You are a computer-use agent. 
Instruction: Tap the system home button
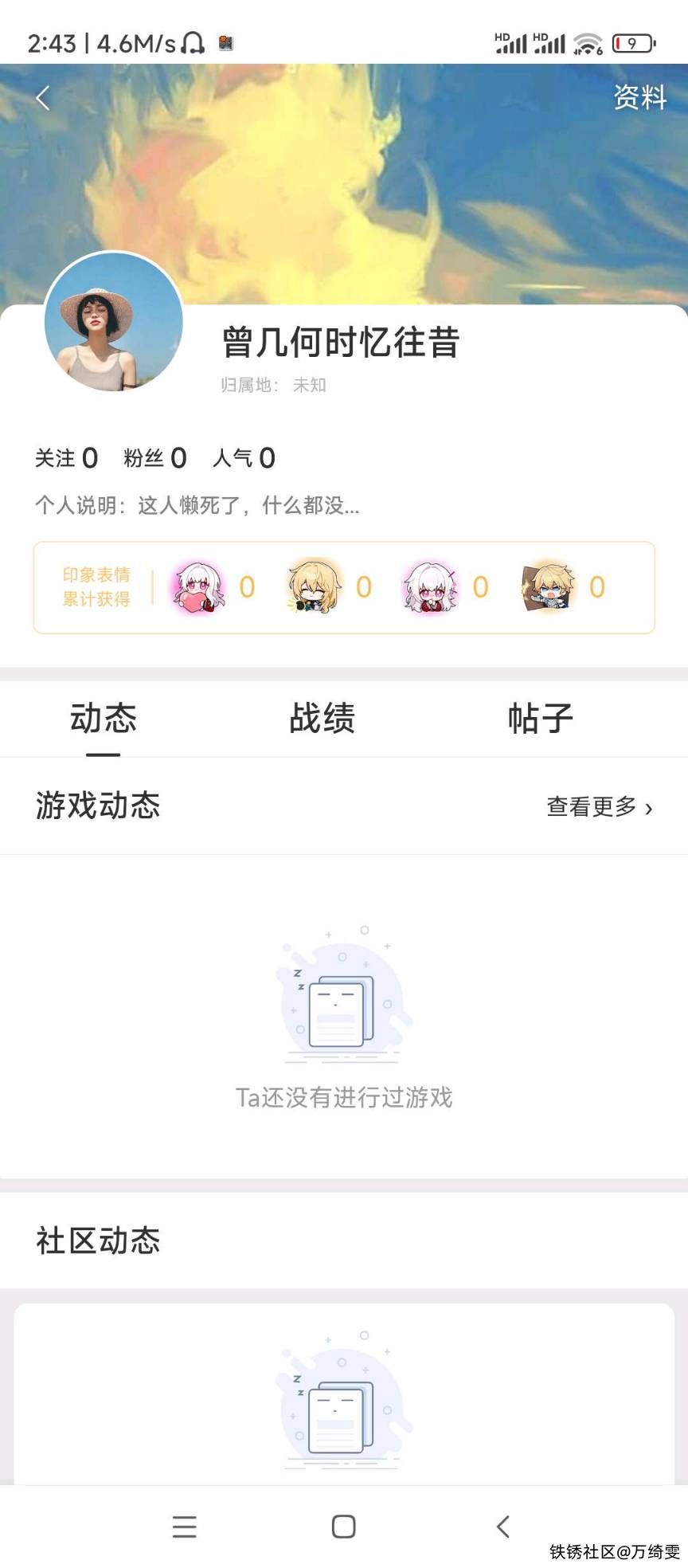click(x=344, y=1527)
